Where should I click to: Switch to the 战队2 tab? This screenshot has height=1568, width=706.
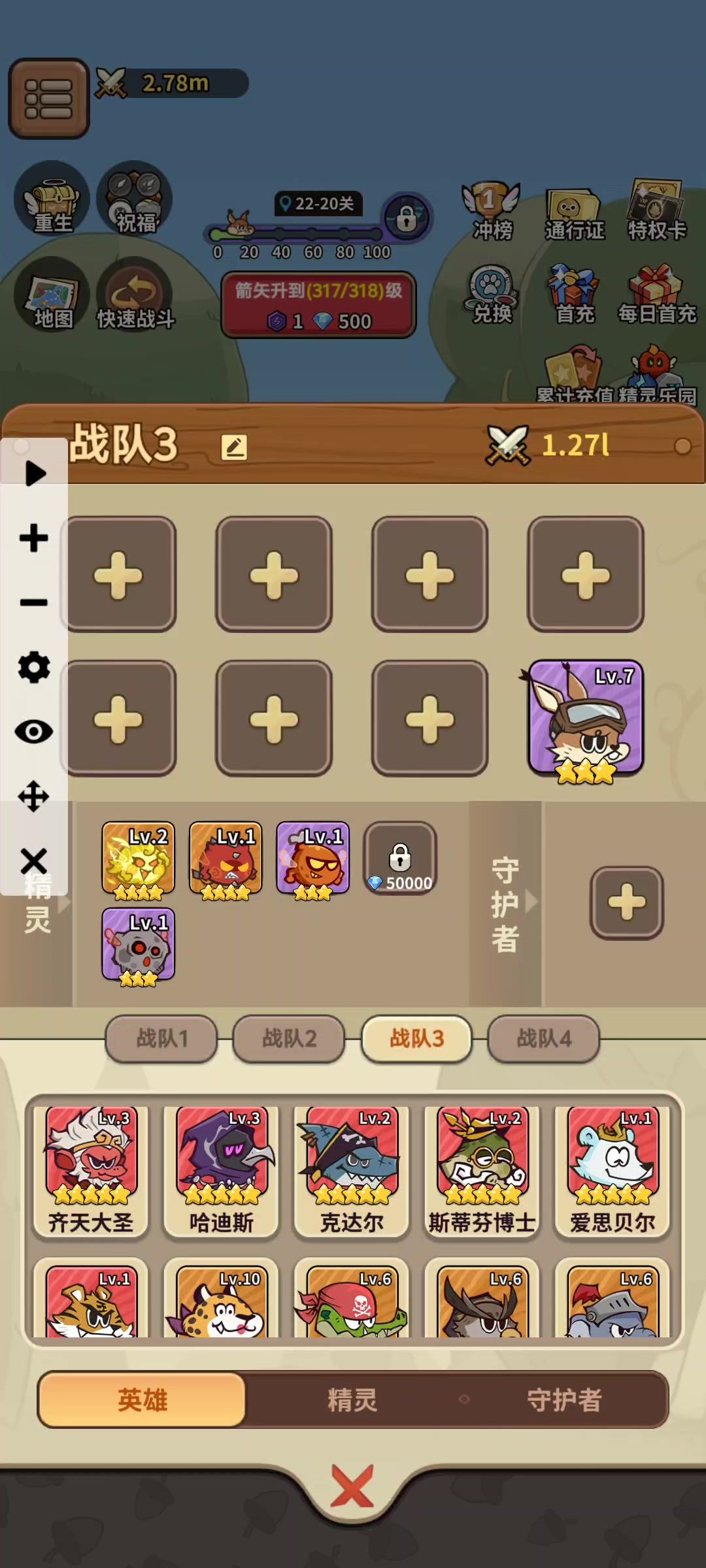[289, 1038]
